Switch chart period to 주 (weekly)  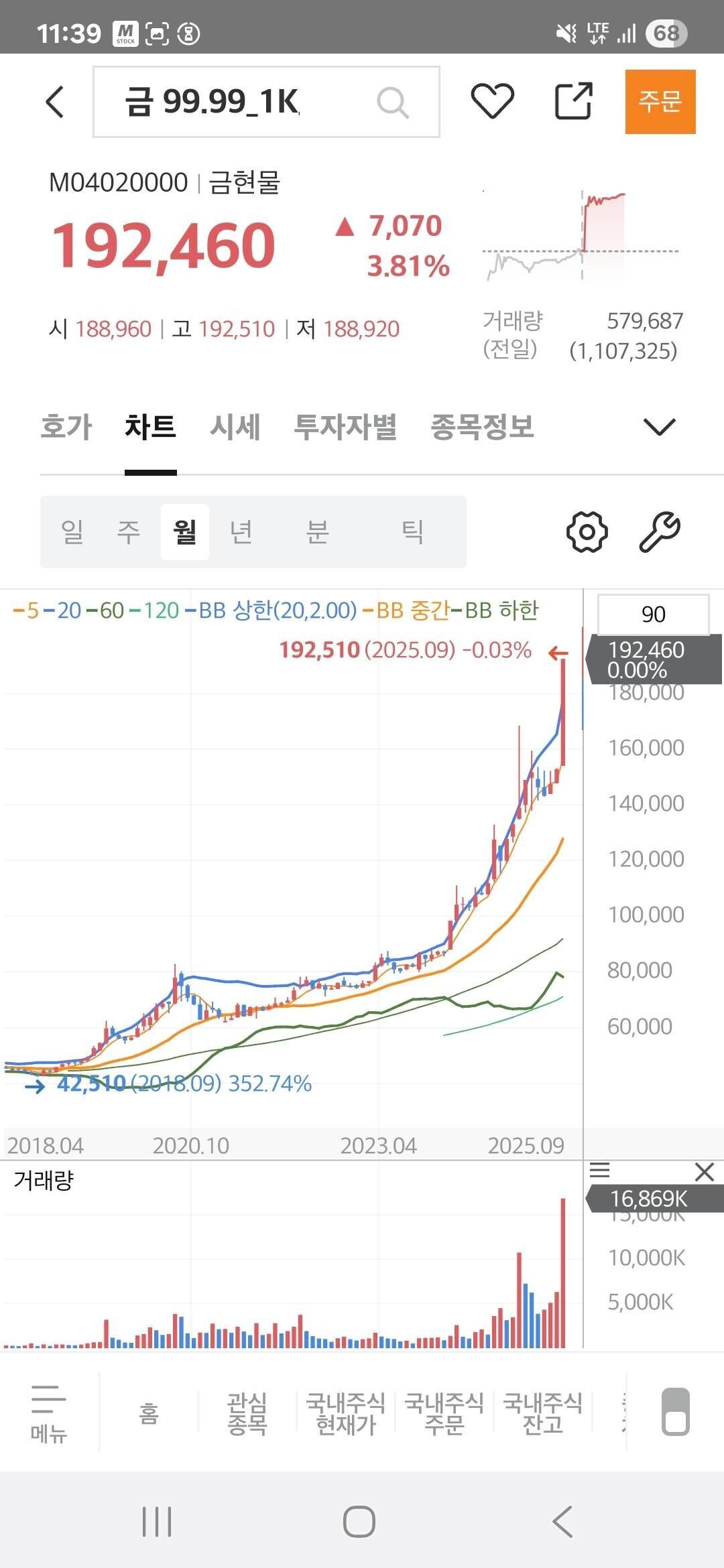129,530
